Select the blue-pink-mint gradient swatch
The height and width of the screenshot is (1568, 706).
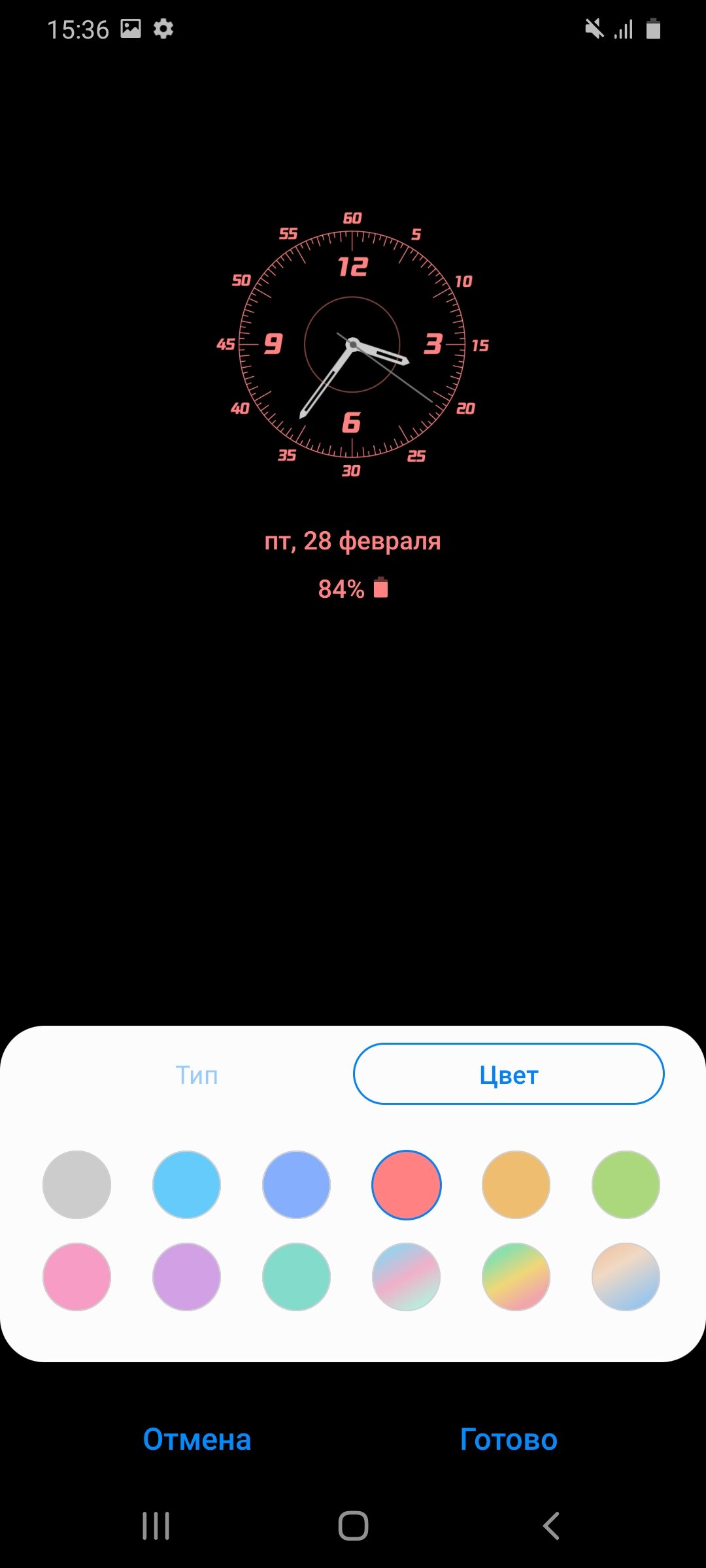pyautogui.click(x=406, y=1277)
